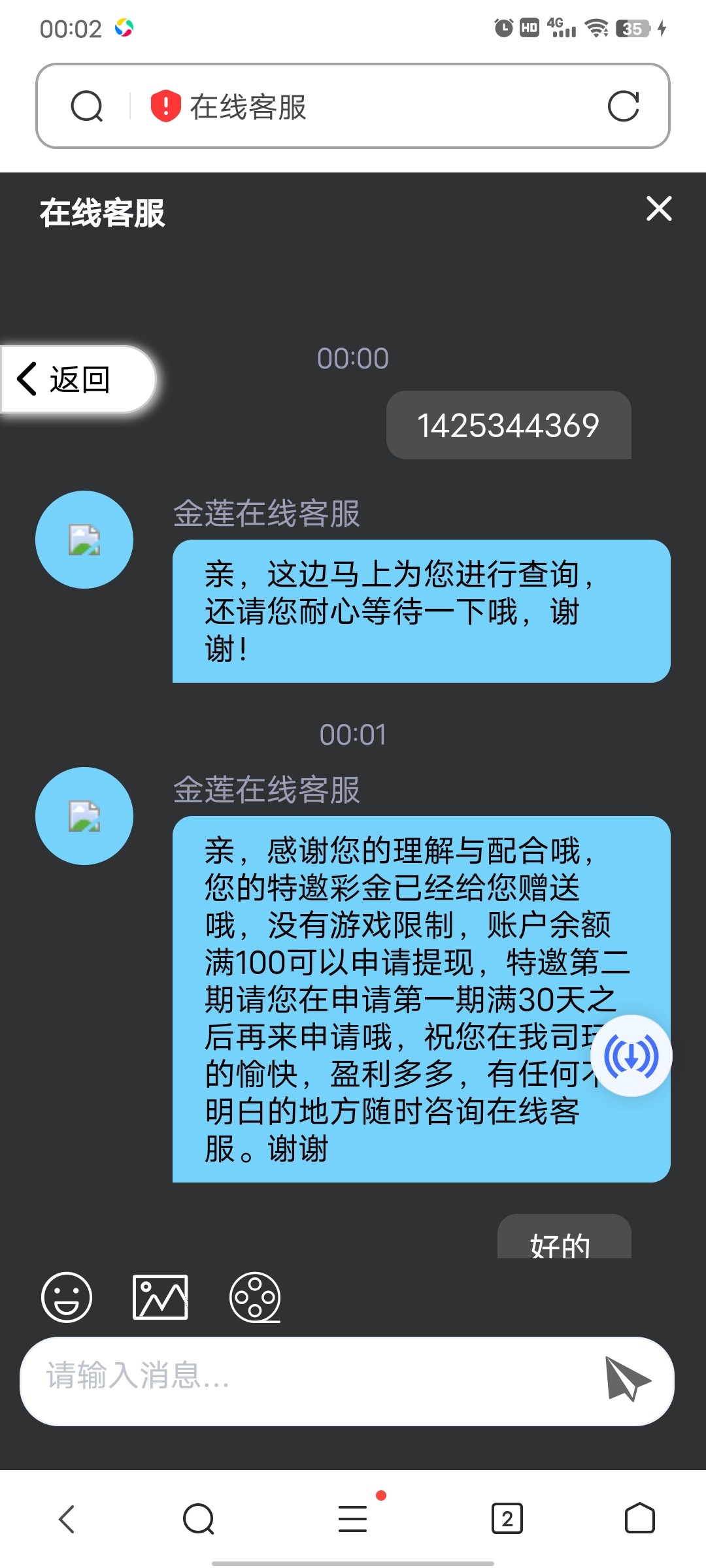Image resolution: width=706 pixels, height=1568 pixels.
Task: Open the browser menu with three lines
Action: (x=353, y=1519)
